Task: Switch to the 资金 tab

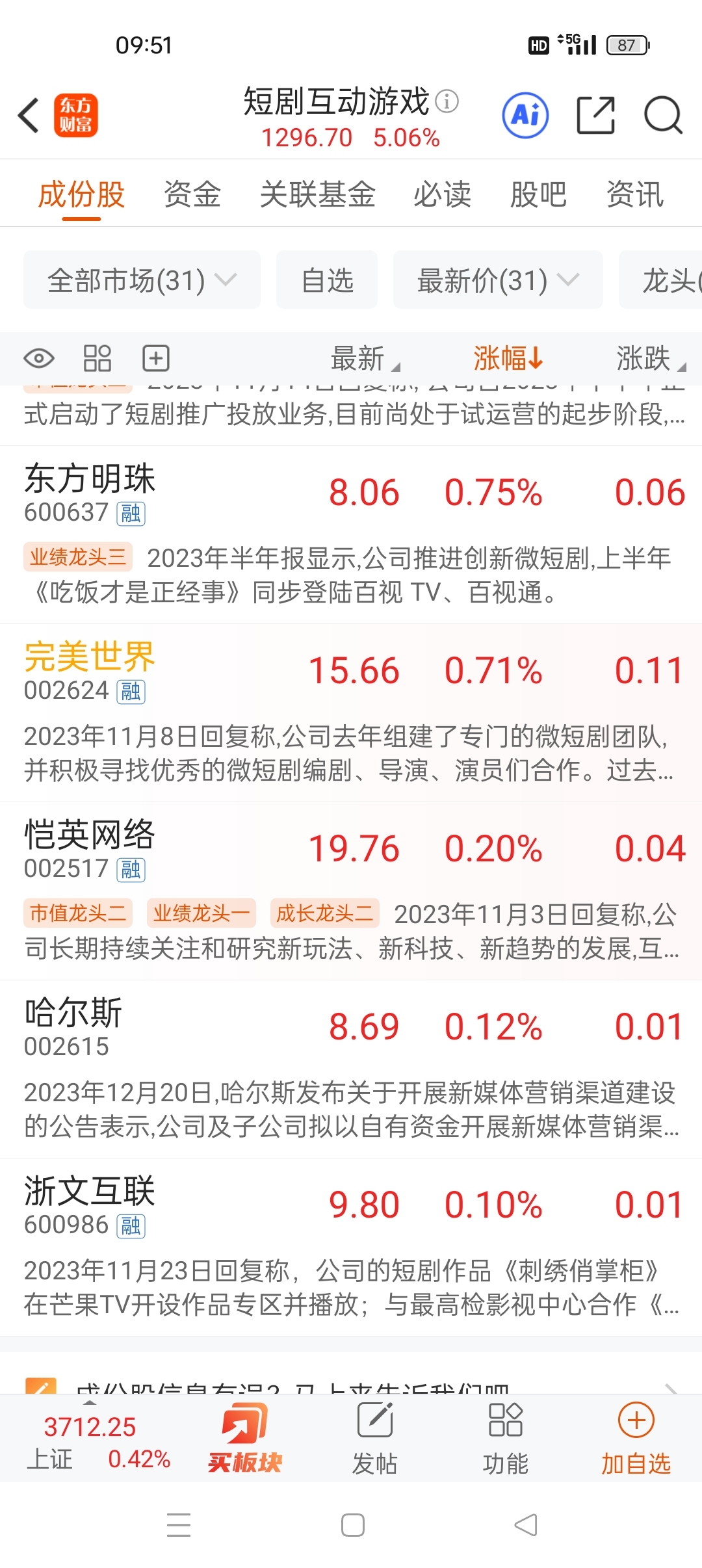Action: pos(192,194)
